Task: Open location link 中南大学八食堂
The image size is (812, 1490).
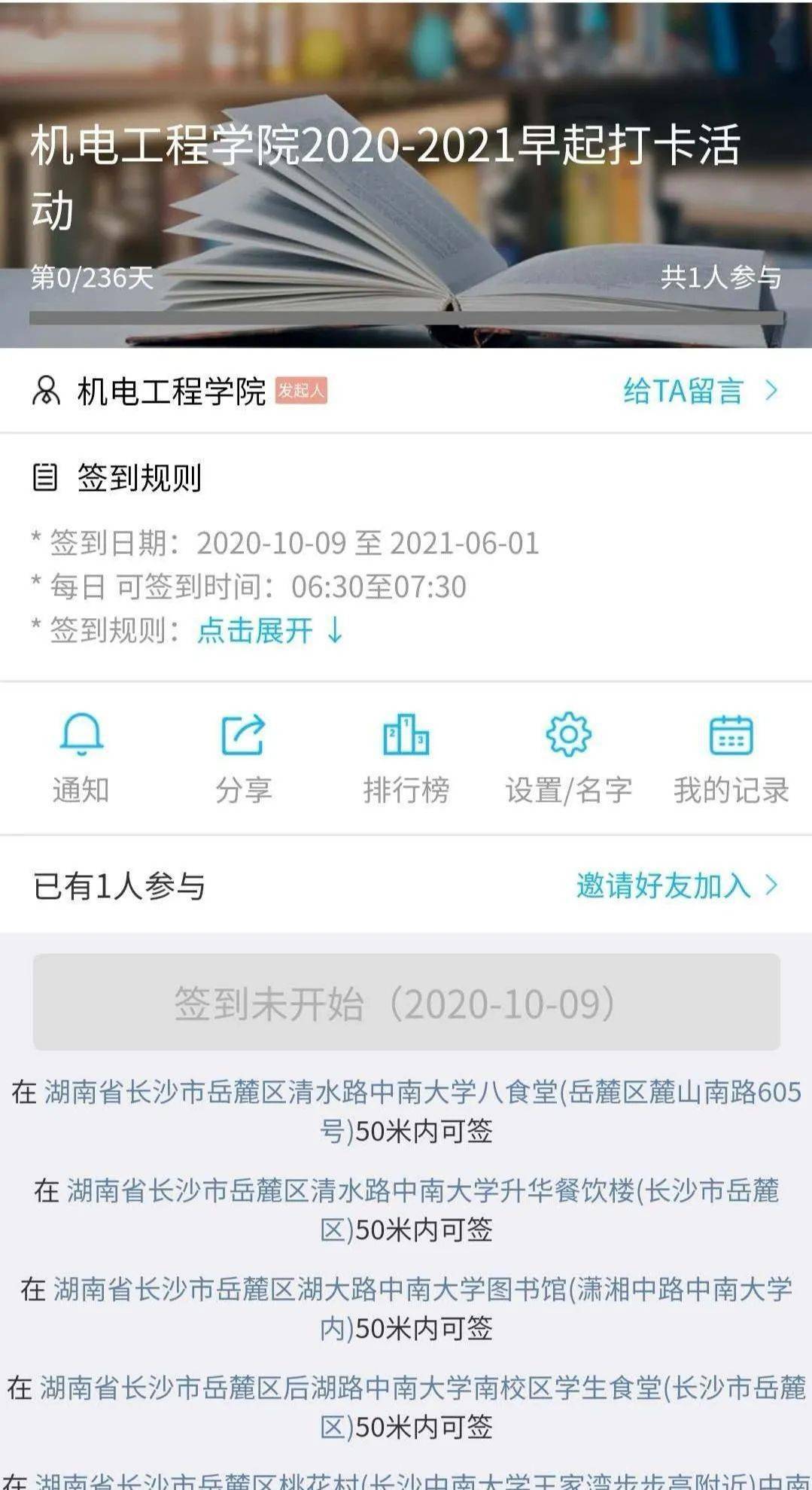Action: [423, 1111]
